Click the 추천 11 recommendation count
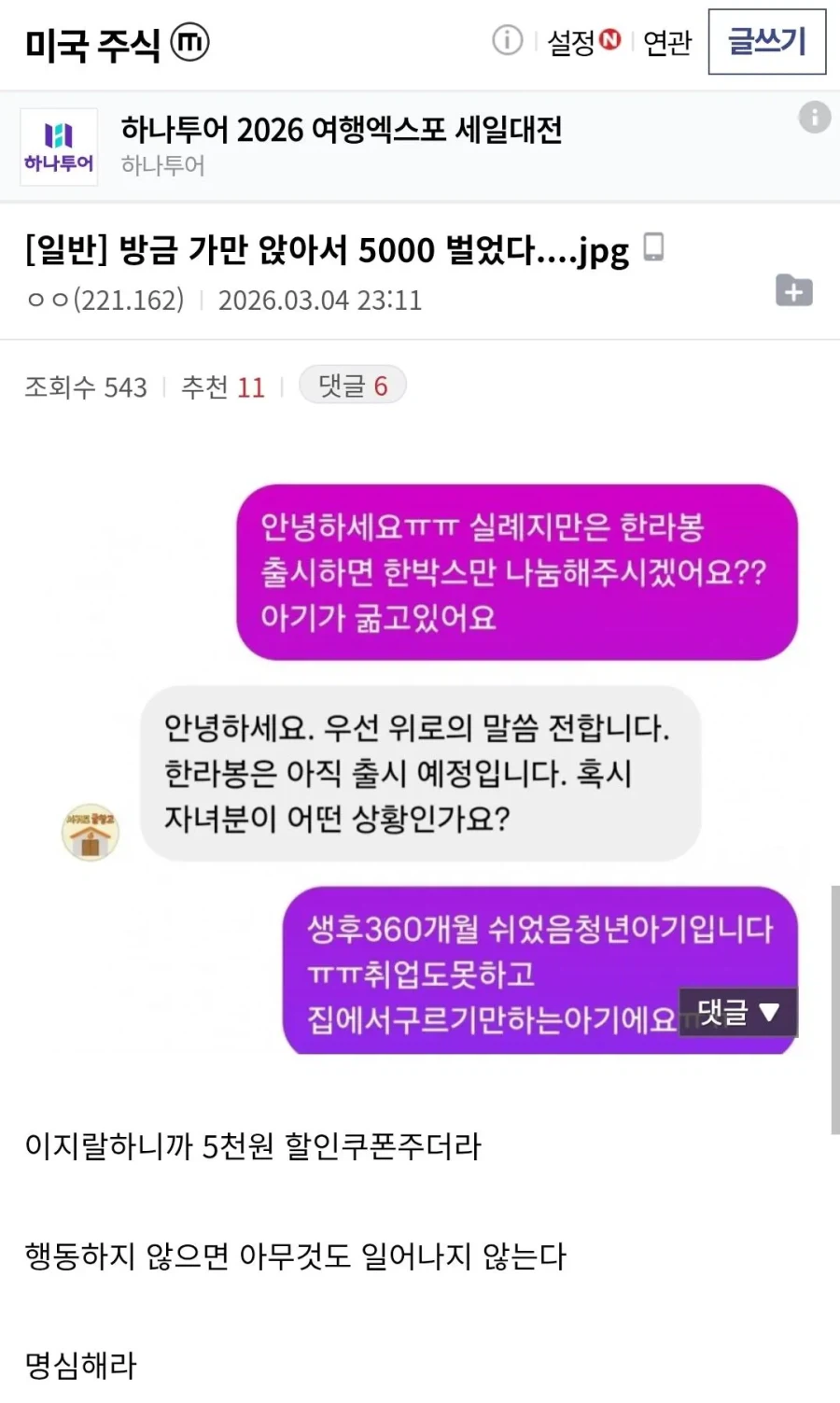 [x=222, y=386]
